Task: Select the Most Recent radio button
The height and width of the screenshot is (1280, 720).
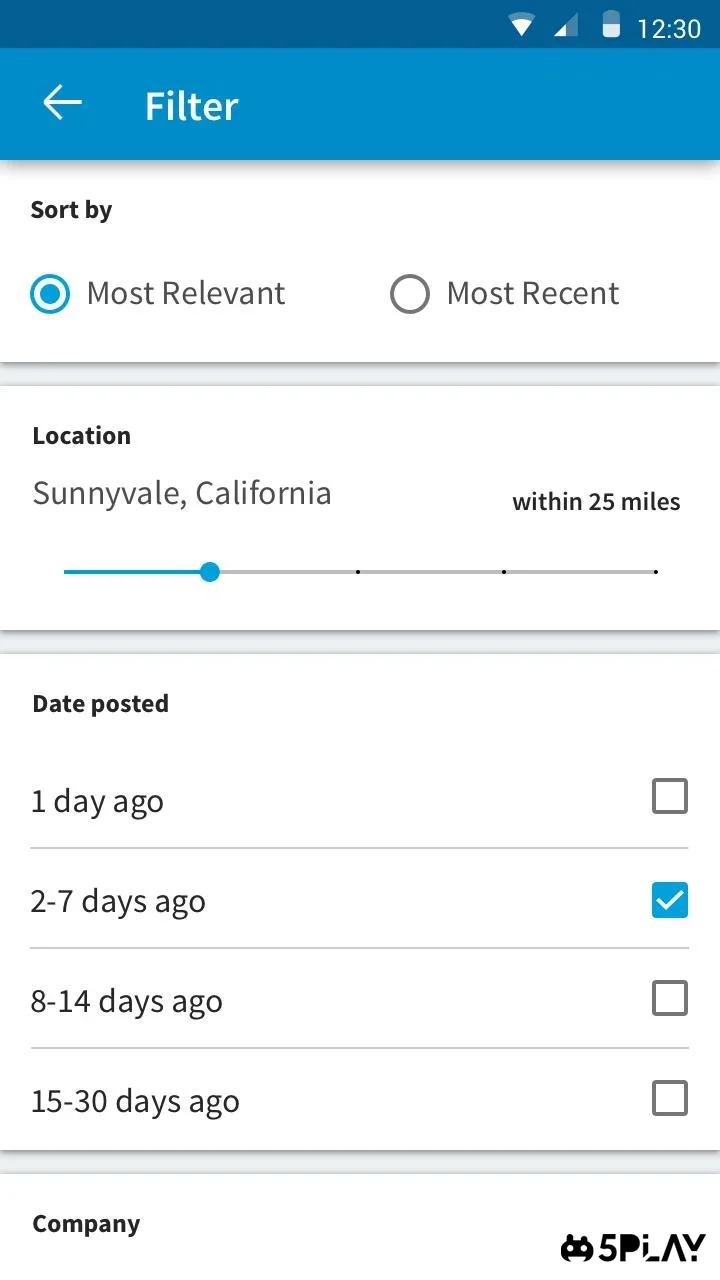Action: tap(410, 293)
